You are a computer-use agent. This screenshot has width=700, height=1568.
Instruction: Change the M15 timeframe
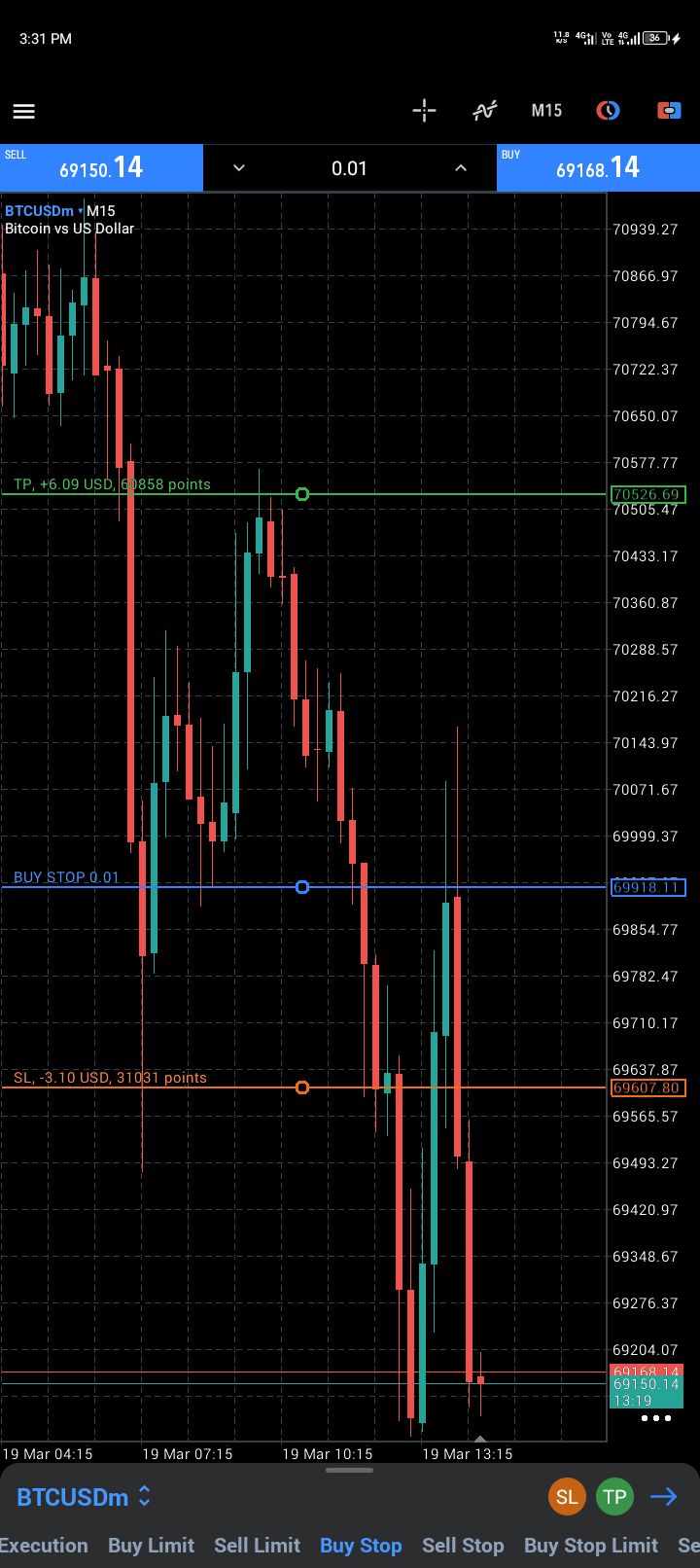tap(546, 111)
